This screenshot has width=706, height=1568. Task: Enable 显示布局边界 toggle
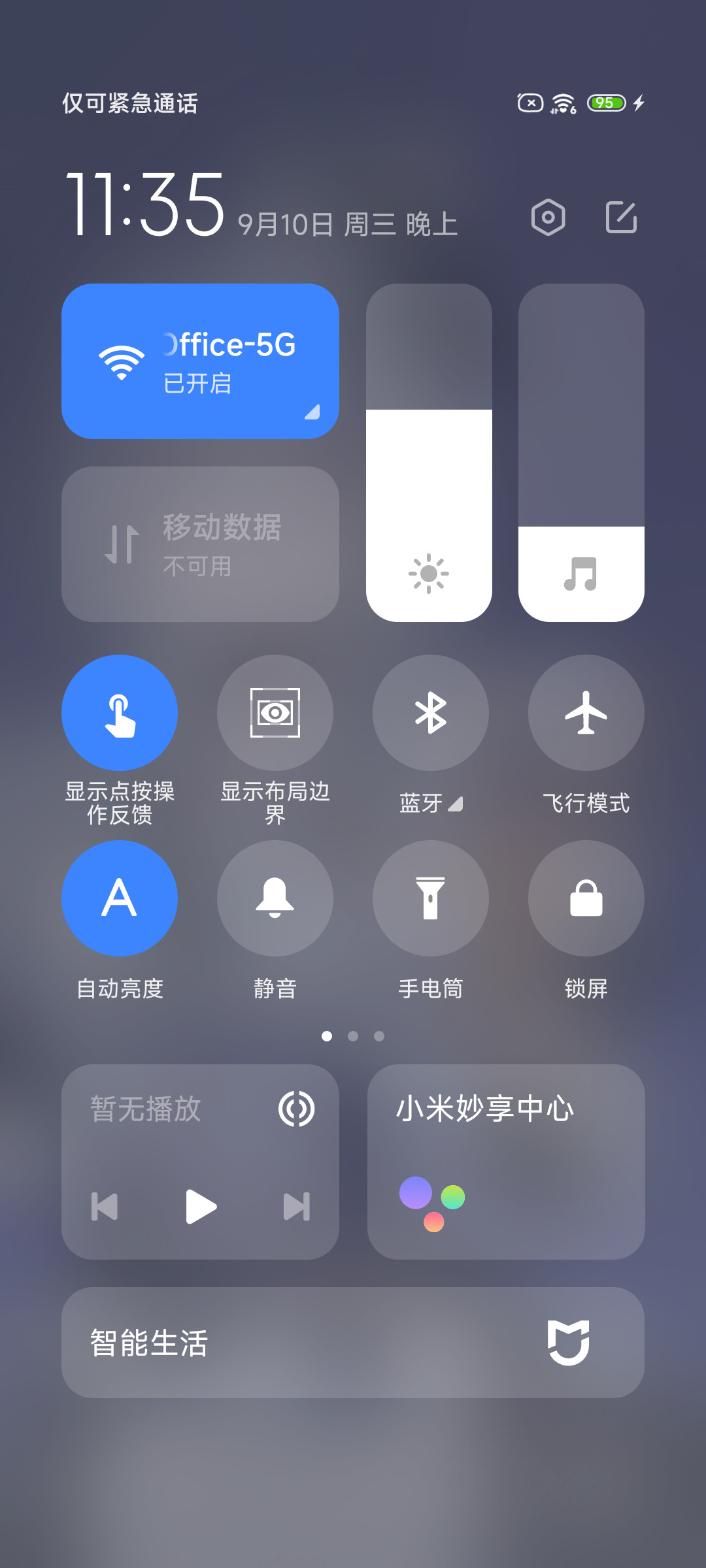275,713
